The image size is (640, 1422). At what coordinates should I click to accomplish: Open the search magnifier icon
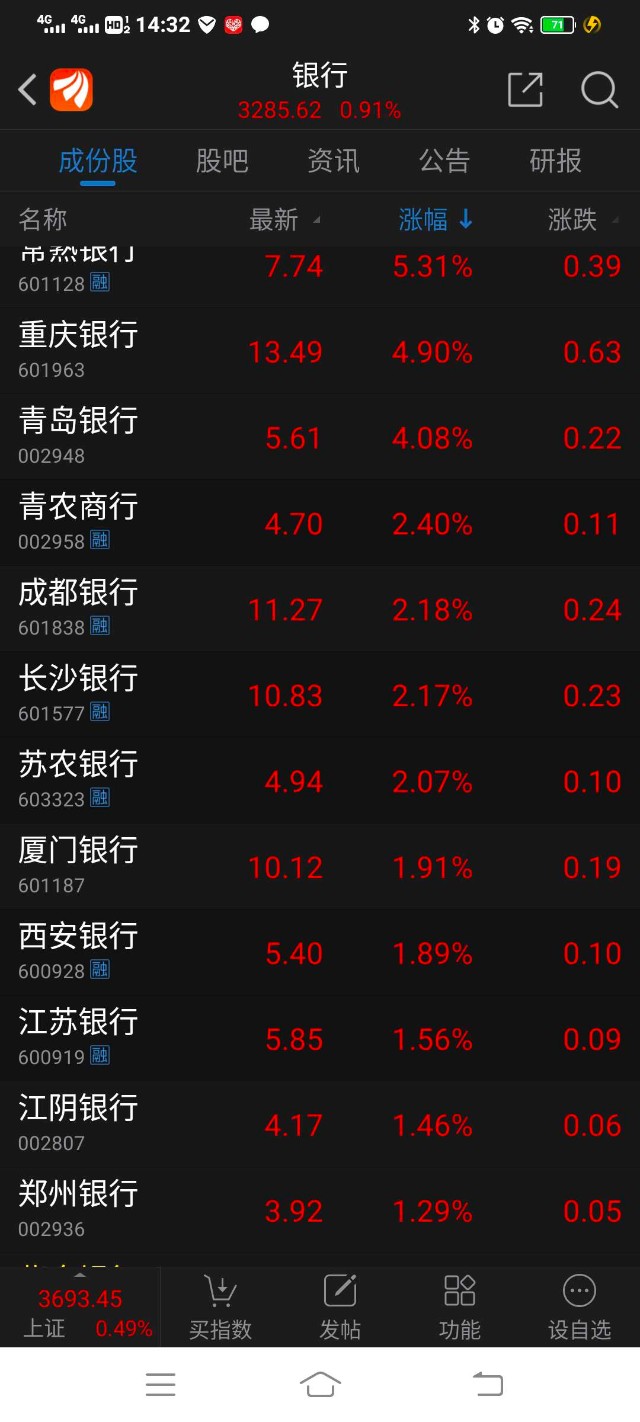tap(599, 90)
